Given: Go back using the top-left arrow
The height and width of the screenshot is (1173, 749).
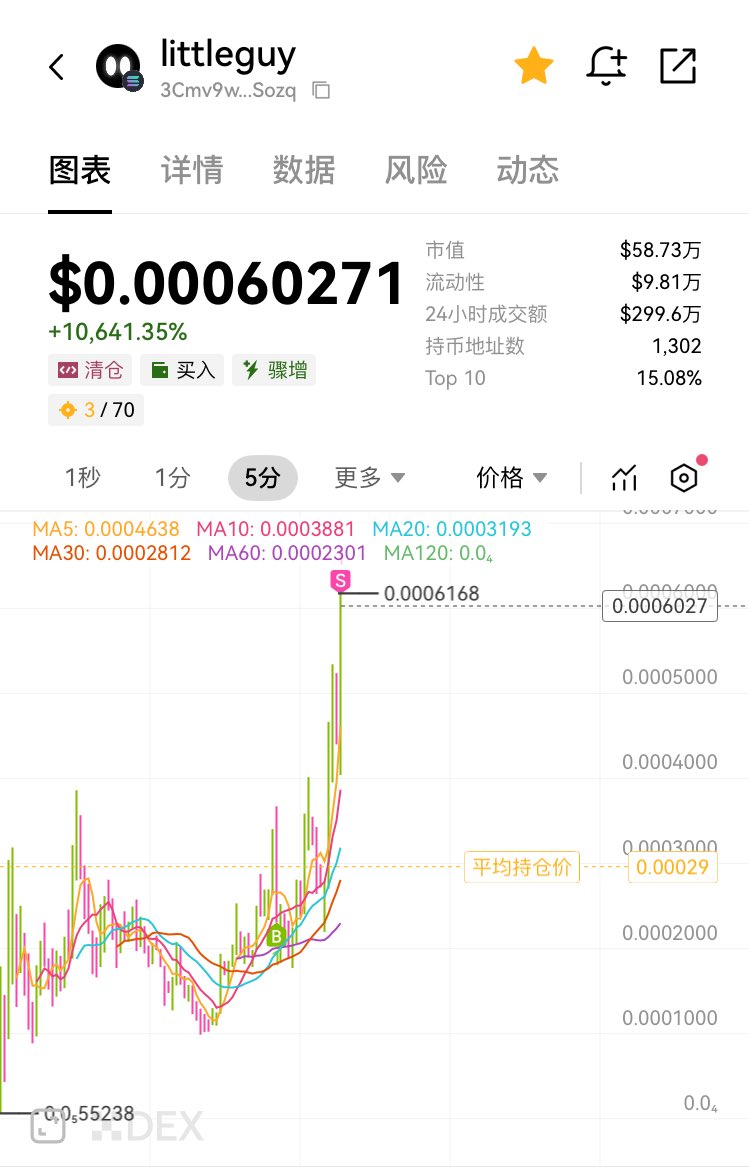Looking at the screenshot, I should [x=57, y=67].
